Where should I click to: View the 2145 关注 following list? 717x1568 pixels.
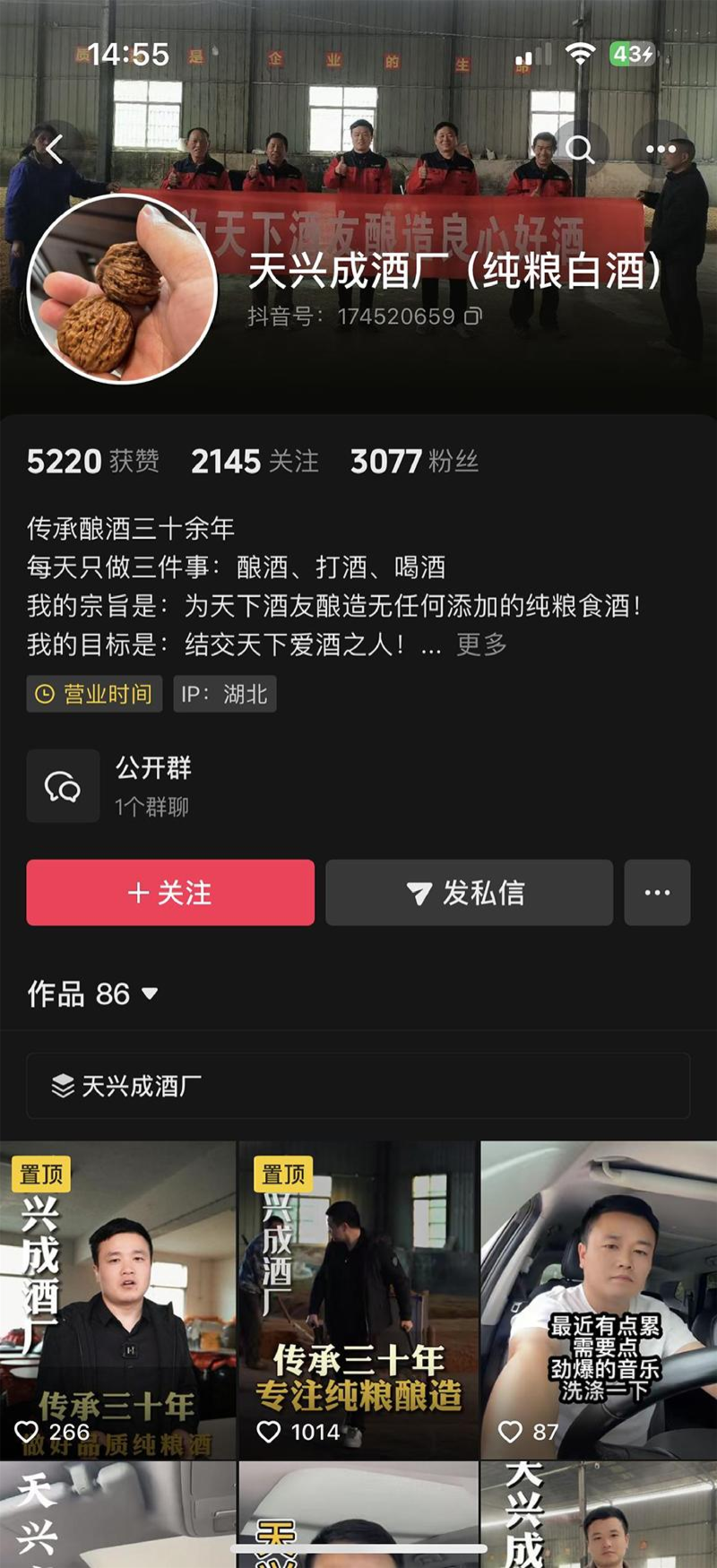click(255, 462)
